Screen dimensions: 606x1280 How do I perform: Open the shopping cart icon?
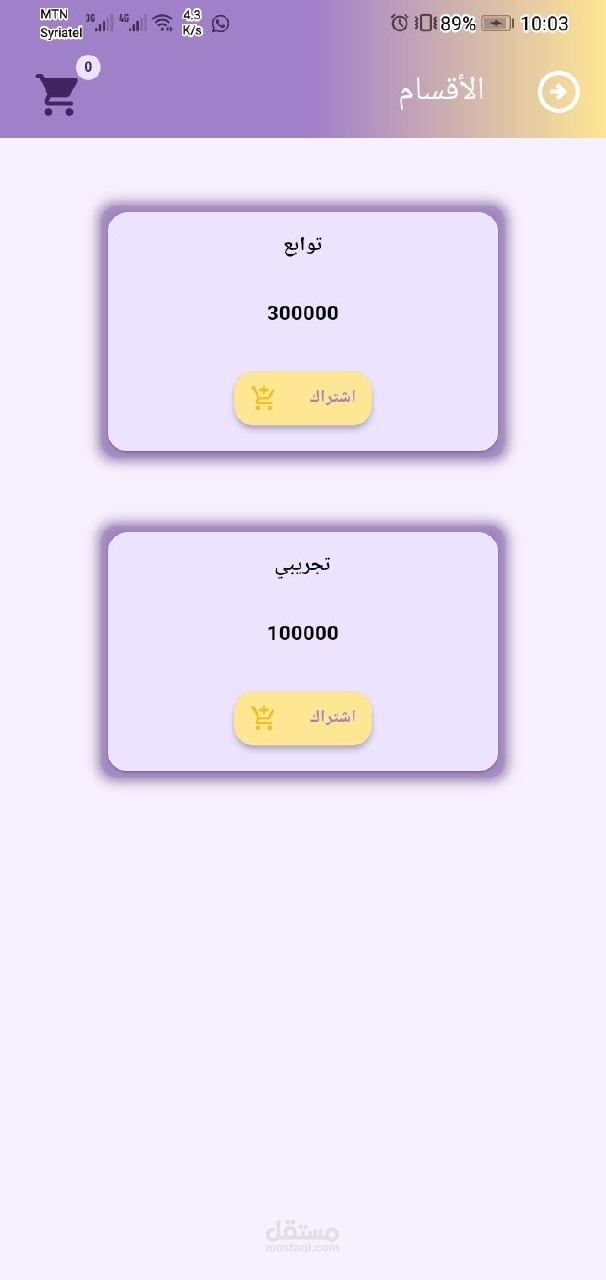(57, 95)
